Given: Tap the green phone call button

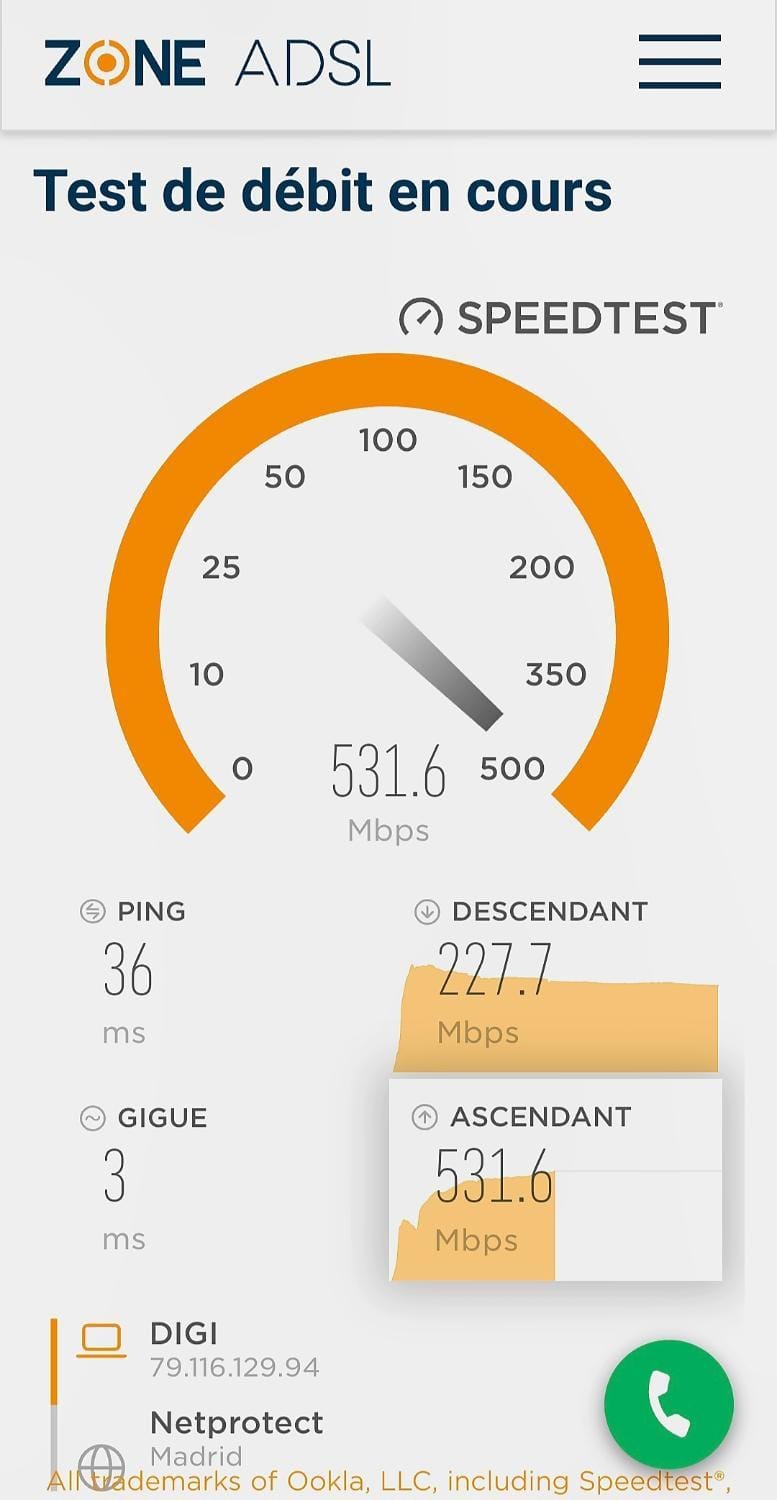Looking at the screenshot, I should coord(669,1405).
